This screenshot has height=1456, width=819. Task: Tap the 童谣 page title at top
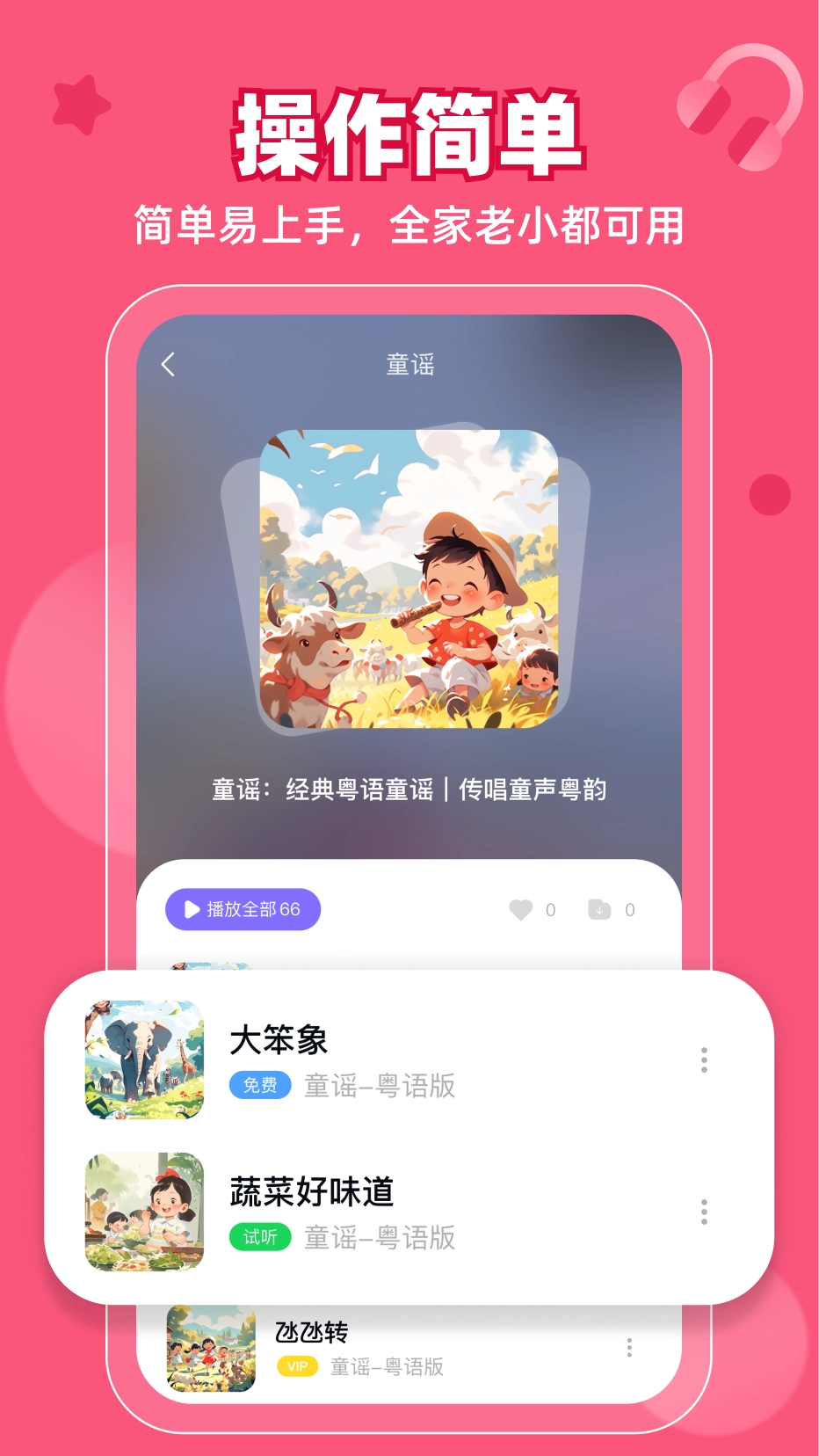click(x=409, y=363)
